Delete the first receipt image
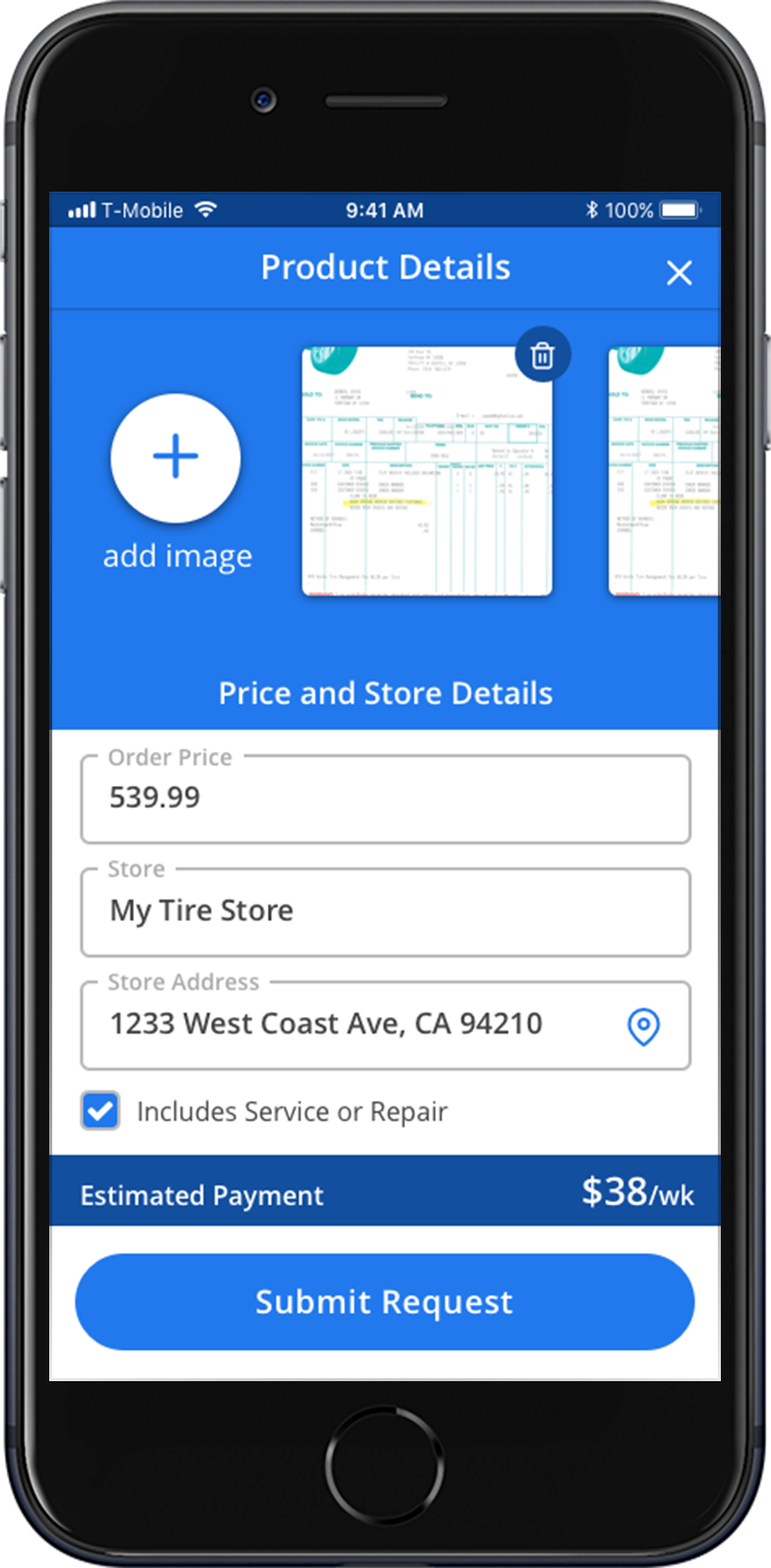The width and height of the screenshot is (771, 1568). [543, 355]
